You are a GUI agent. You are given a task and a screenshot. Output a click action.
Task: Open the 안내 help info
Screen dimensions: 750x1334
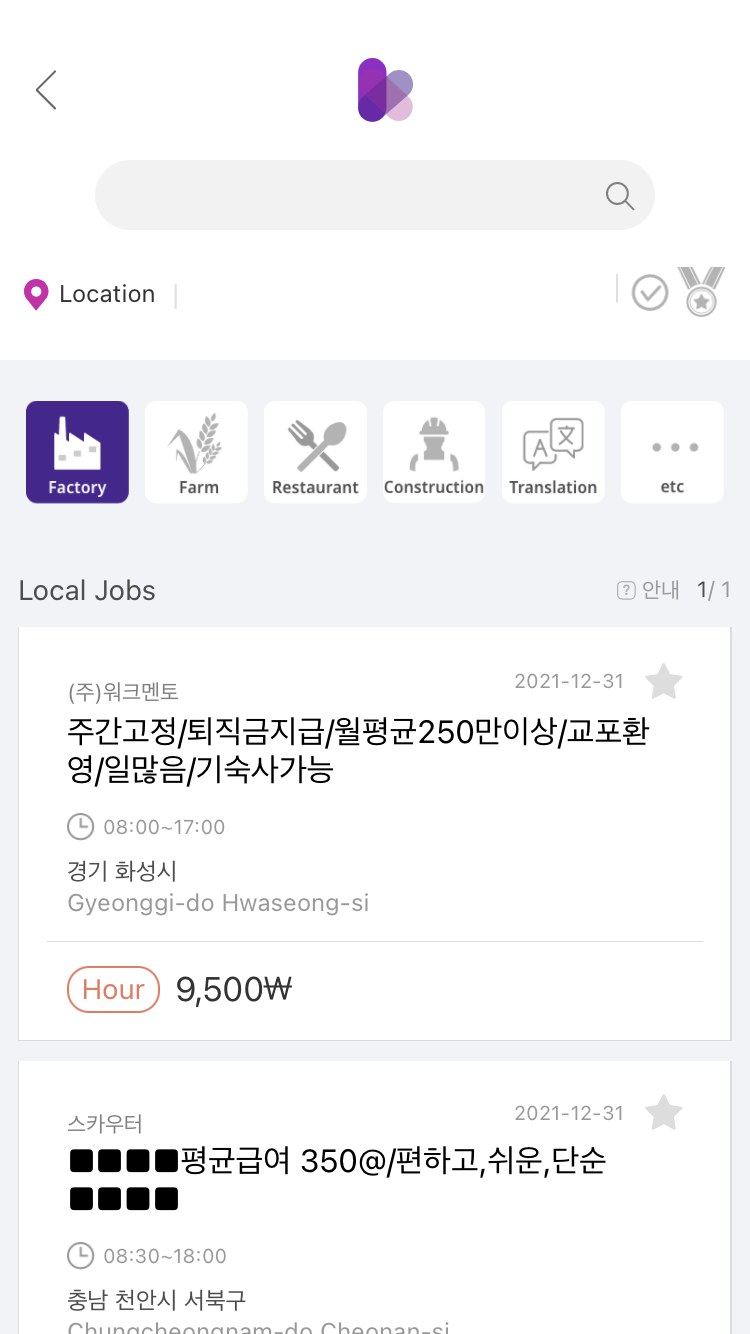(x=648, y=590)
